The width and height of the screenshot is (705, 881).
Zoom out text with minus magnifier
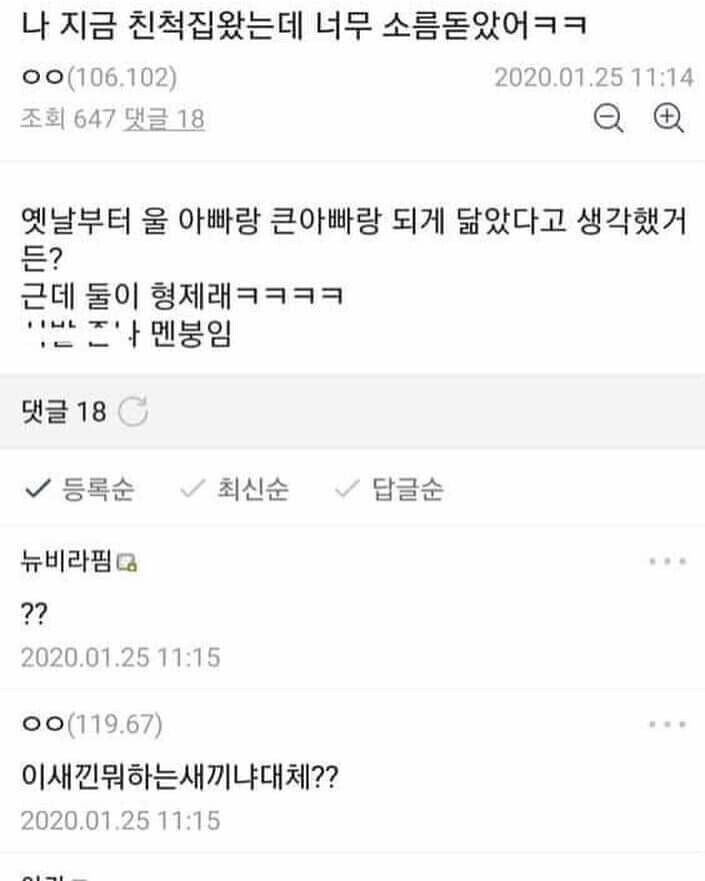(608, 119)
